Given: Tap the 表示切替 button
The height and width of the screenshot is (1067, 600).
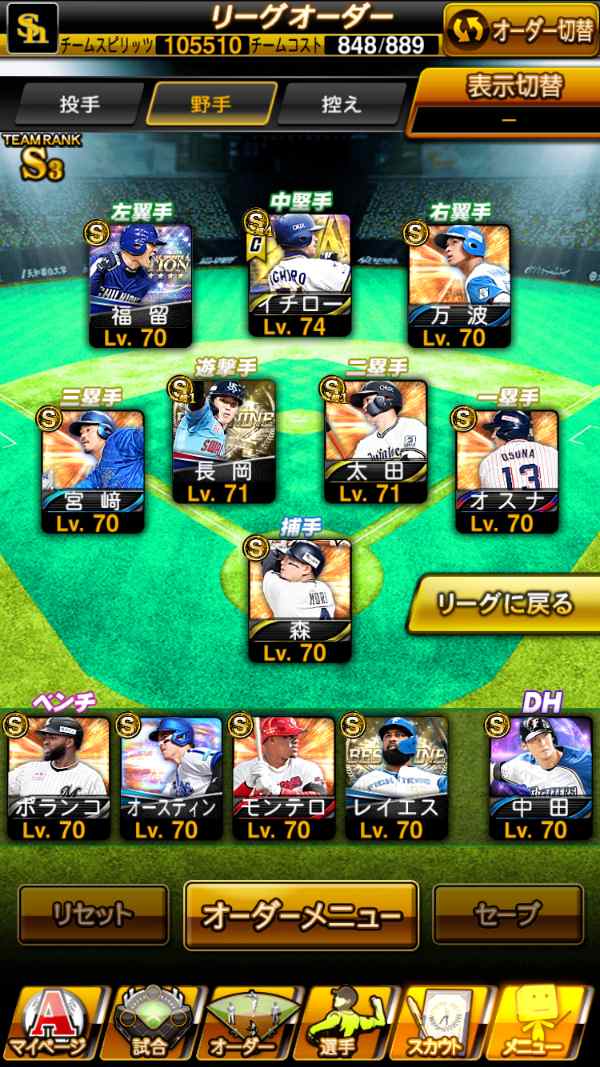Looking at the screenshot, I should 506,100.
